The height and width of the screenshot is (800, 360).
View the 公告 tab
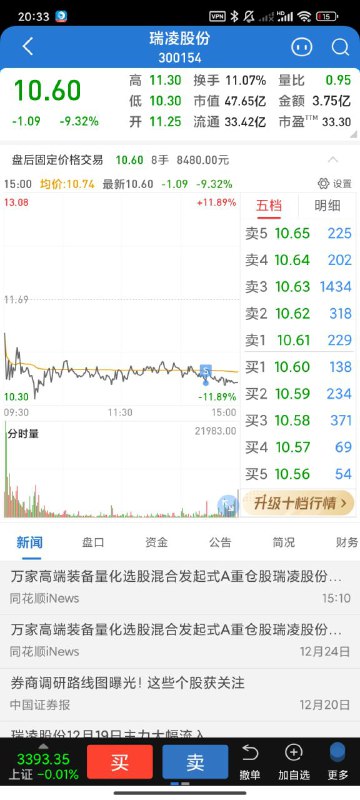click(x=220, y=542)
